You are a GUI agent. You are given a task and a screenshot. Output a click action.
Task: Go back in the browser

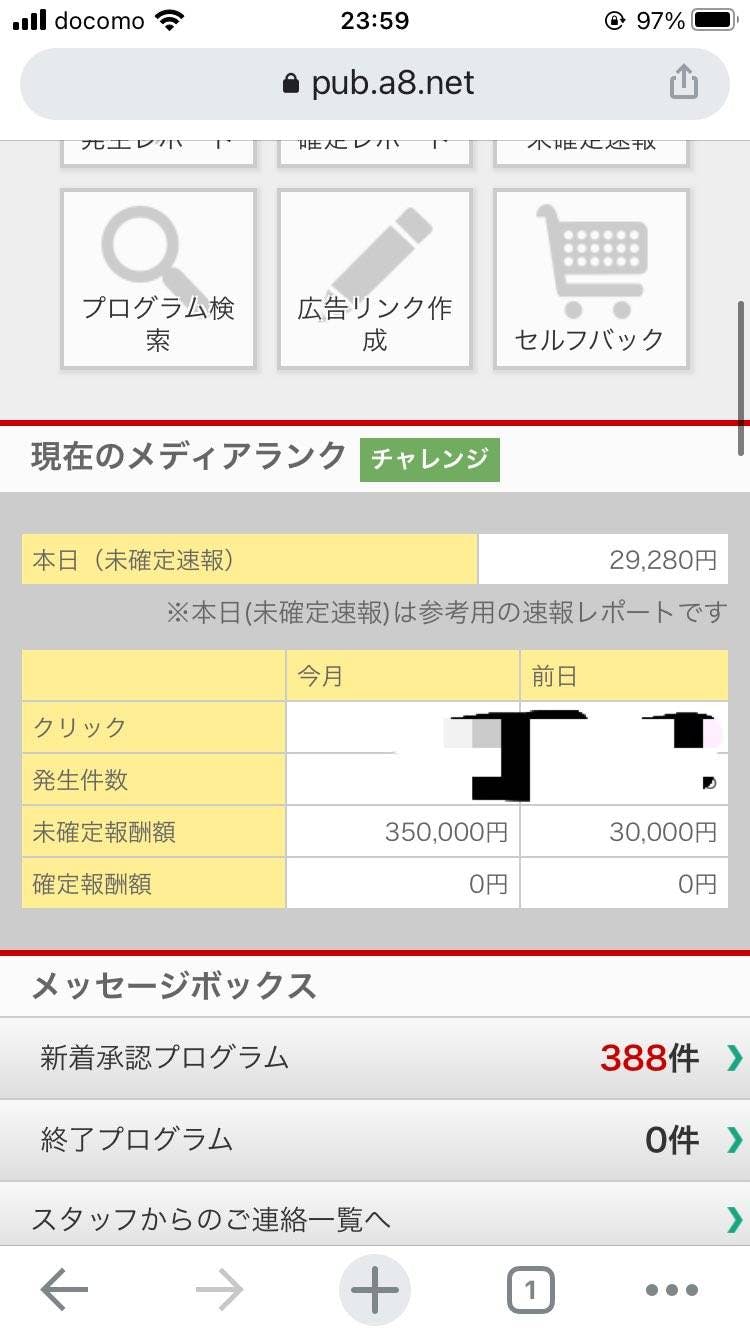point(64,1291)
